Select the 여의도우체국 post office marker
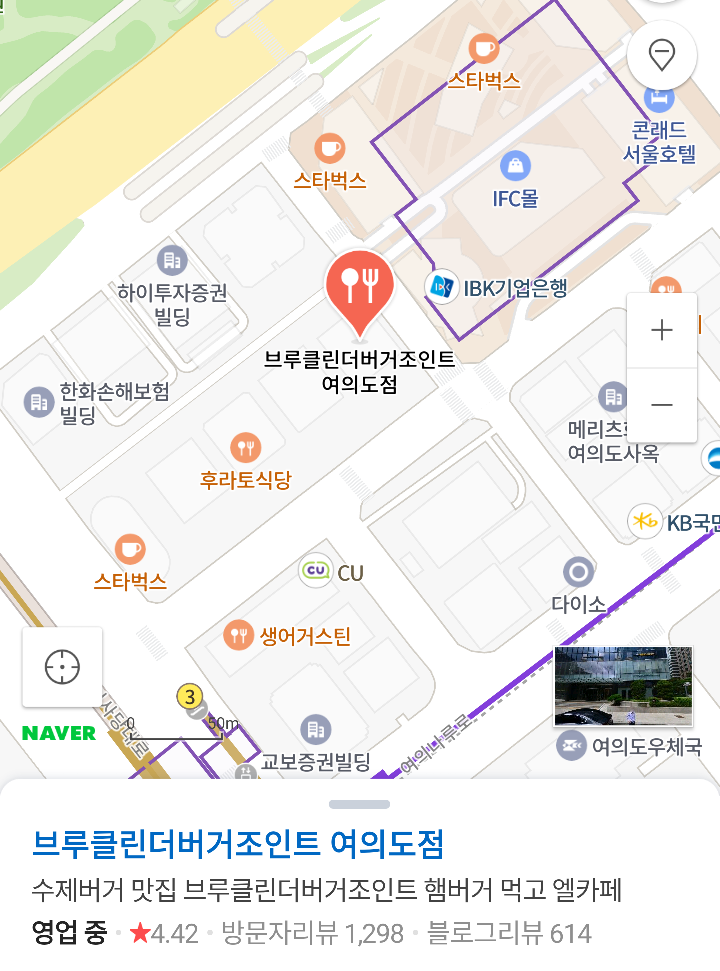The image size is (720, 971). tap(572, 745)
